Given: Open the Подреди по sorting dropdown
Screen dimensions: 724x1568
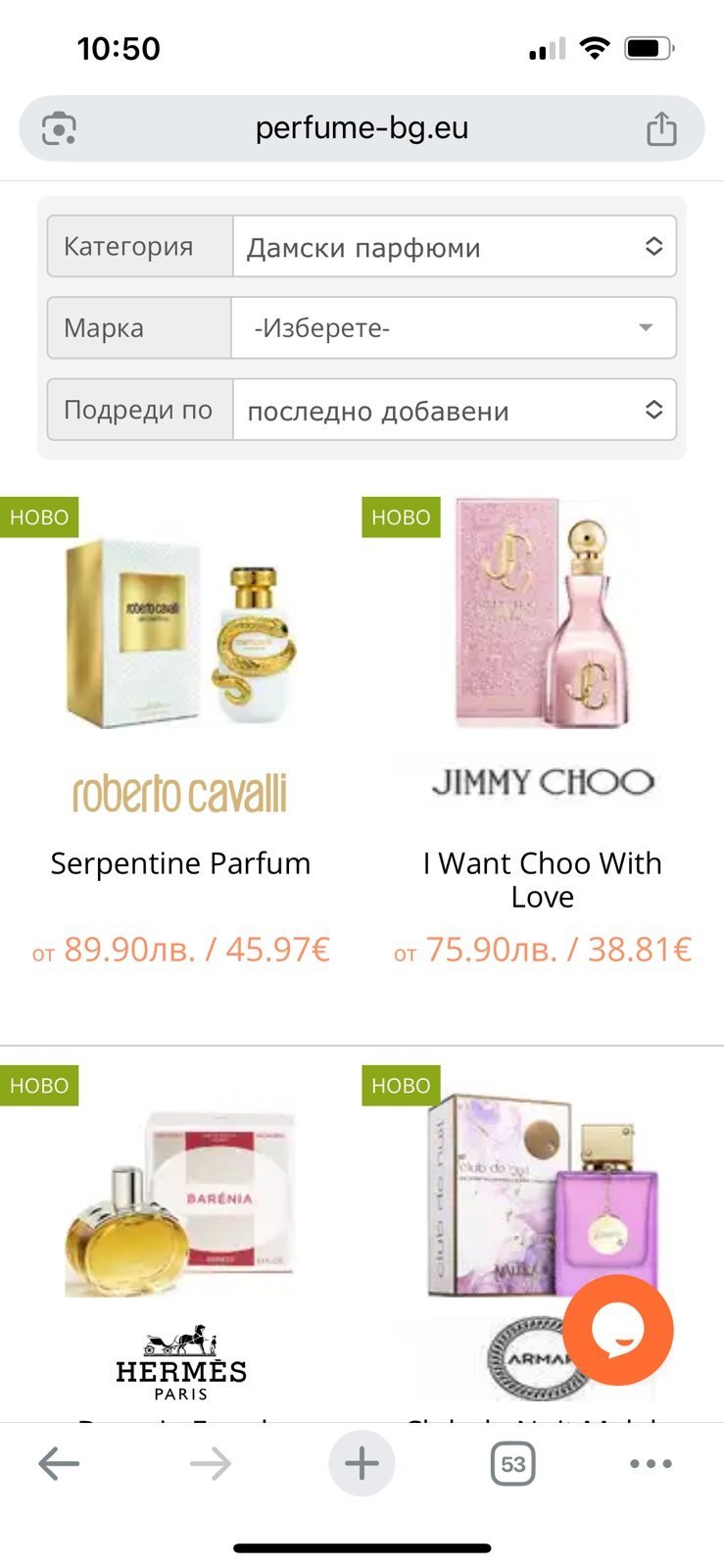Looking at the screenshot, I should click(454, 411).
